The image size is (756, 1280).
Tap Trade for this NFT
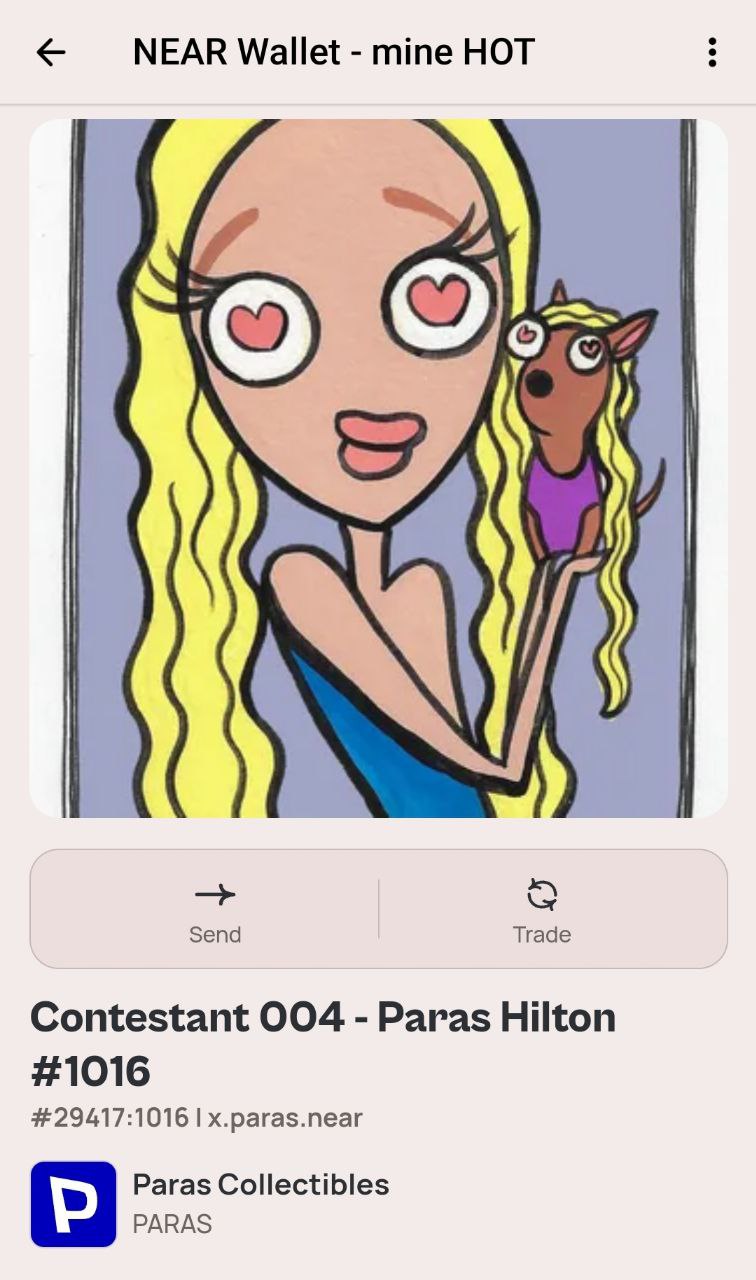click(542, 909)
